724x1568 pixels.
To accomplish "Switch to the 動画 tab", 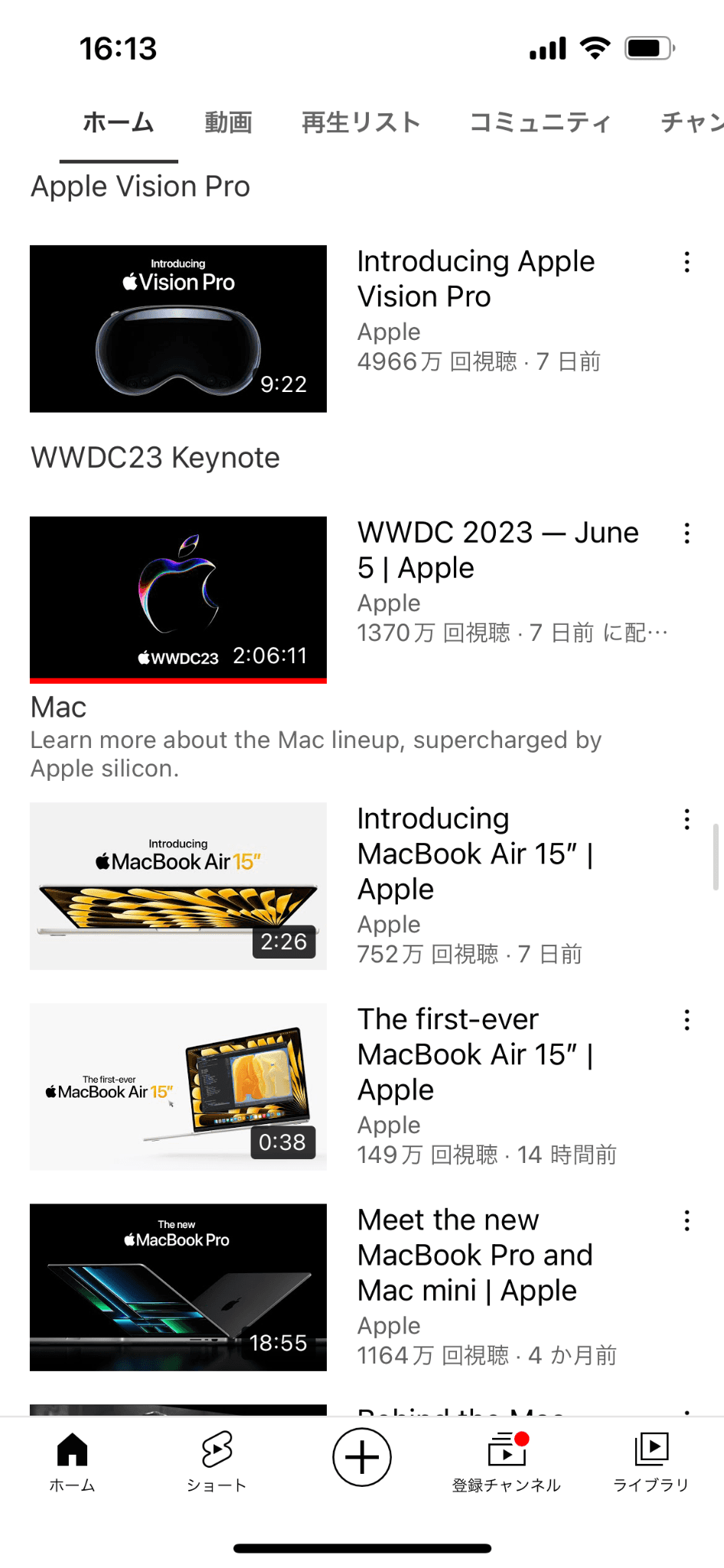I will [x=228, y=122].
